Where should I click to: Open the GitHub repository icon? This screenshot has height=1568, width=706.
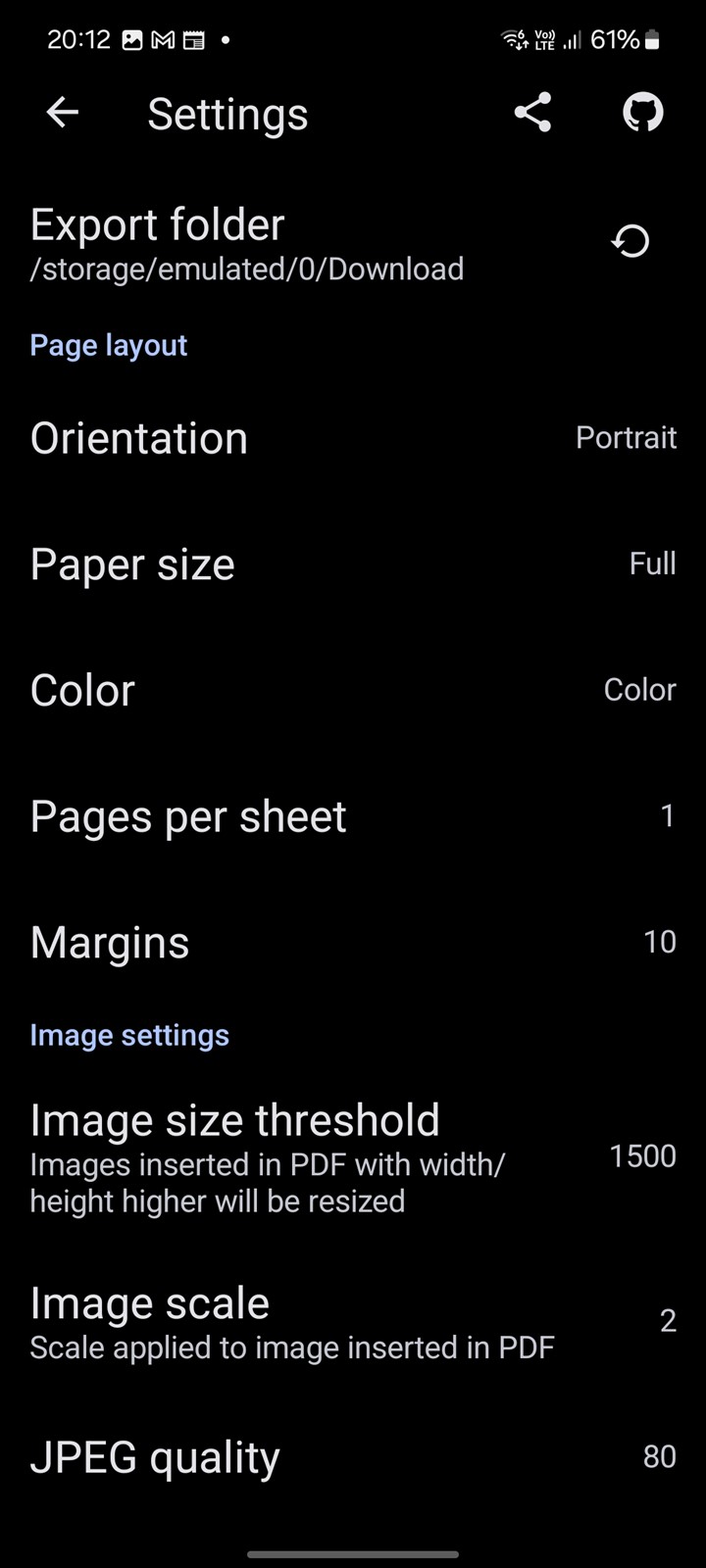click(x=643, y=113)
